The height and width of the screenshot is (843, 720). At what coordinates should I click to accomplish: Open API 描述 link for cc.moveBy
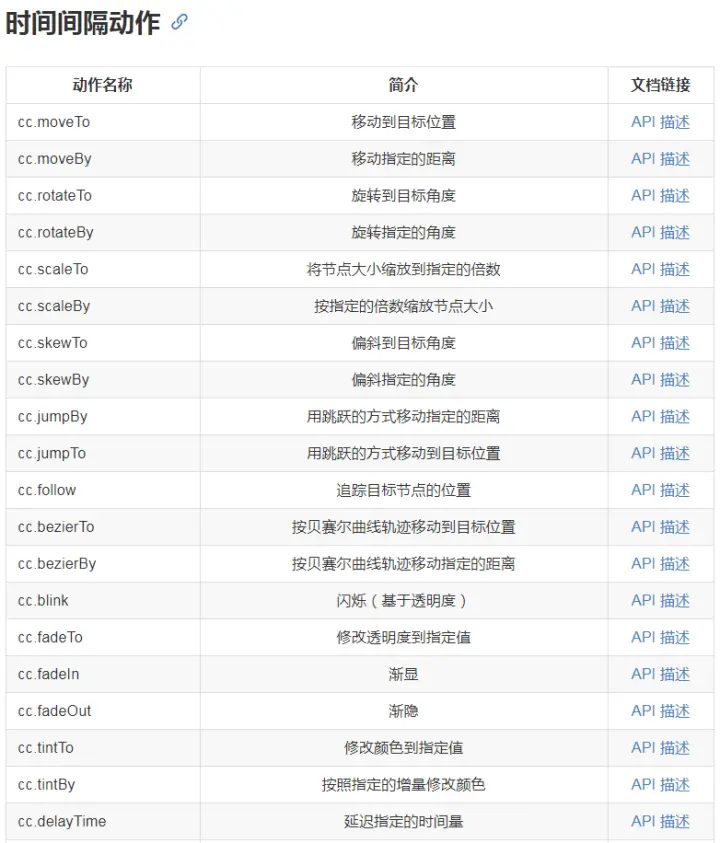tap(660, 159)
